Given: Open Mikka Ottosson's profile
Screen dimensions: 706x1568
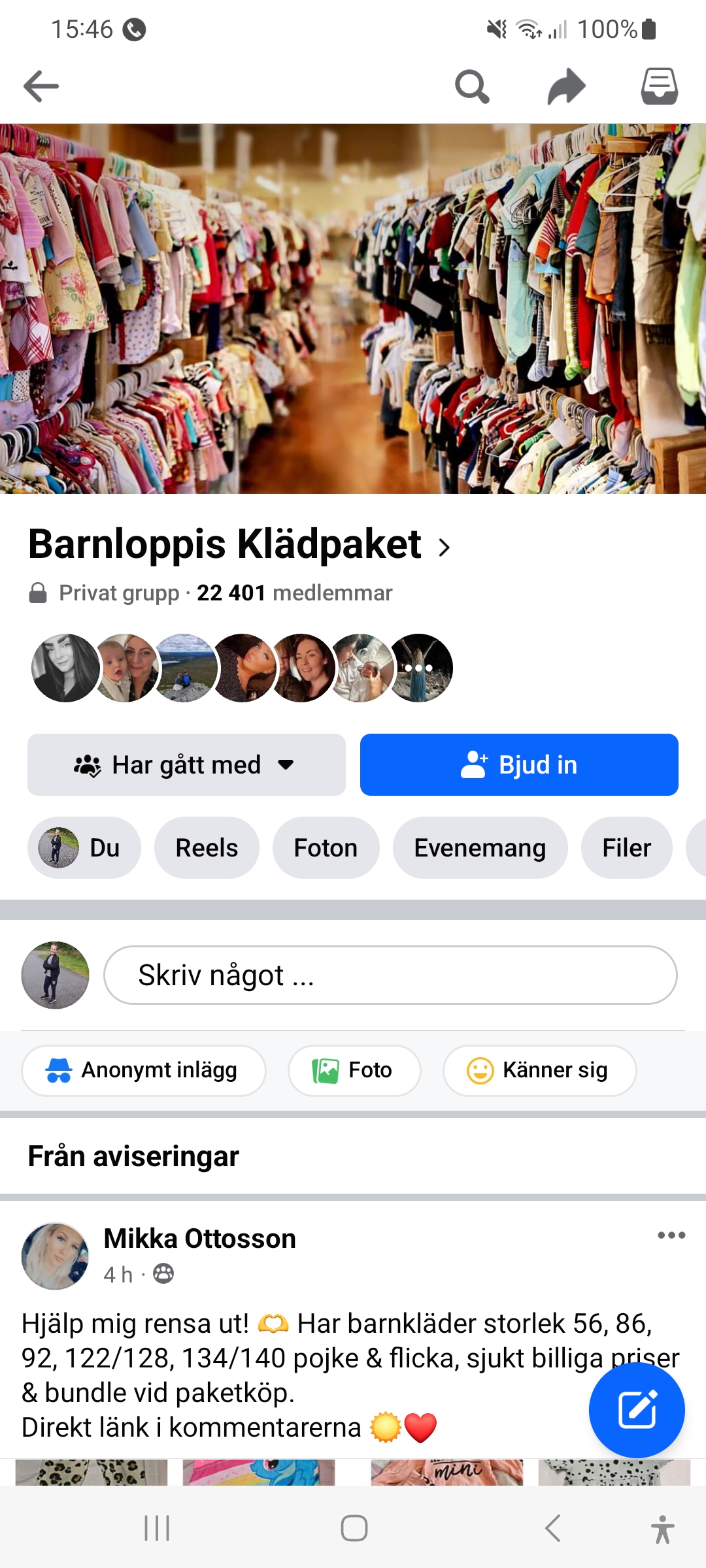Looking at the screenshot, I should [199, 1239].
